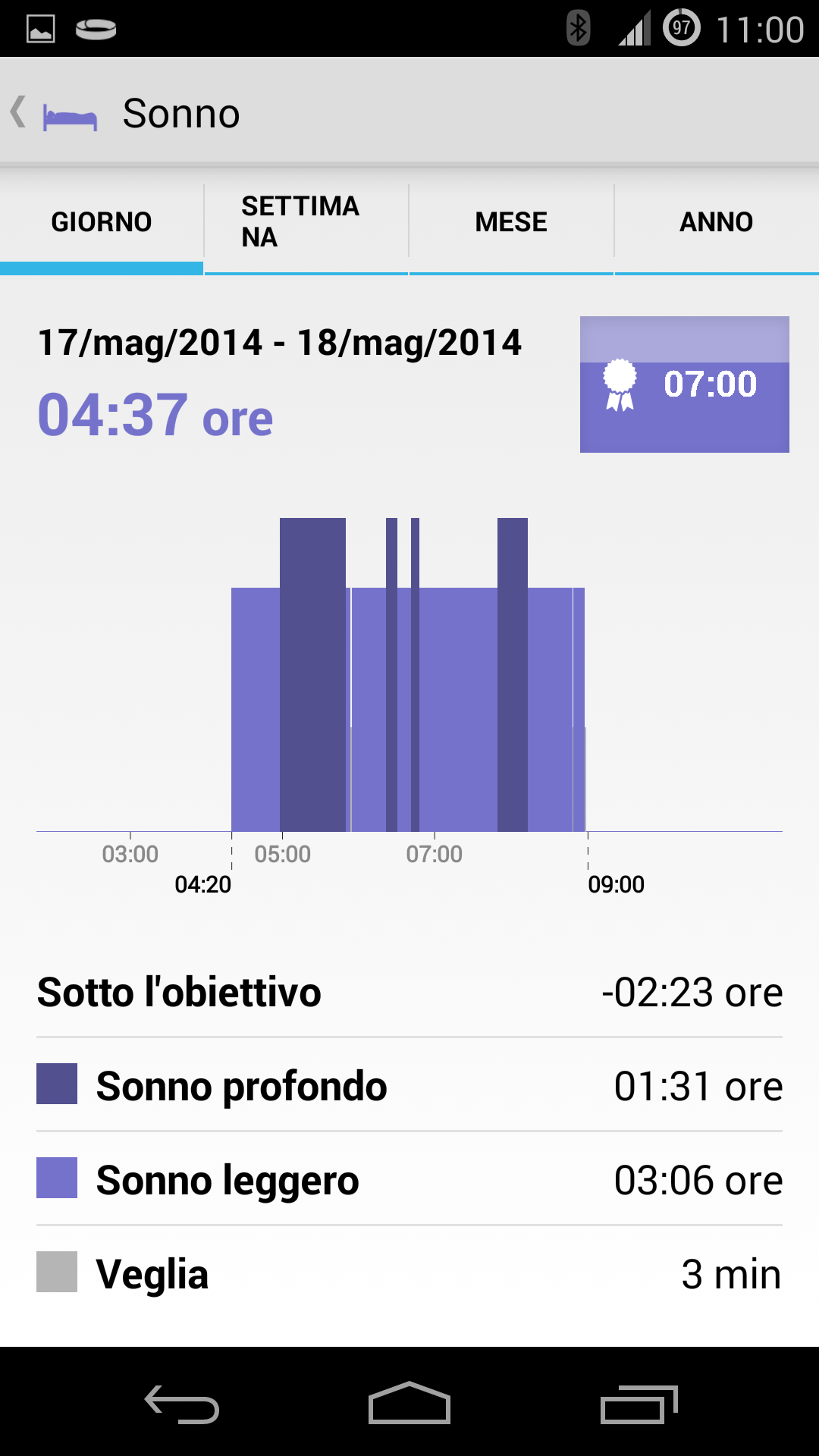
Task: Open the 07:00 sleep goal badge
Action: [685, 384]
